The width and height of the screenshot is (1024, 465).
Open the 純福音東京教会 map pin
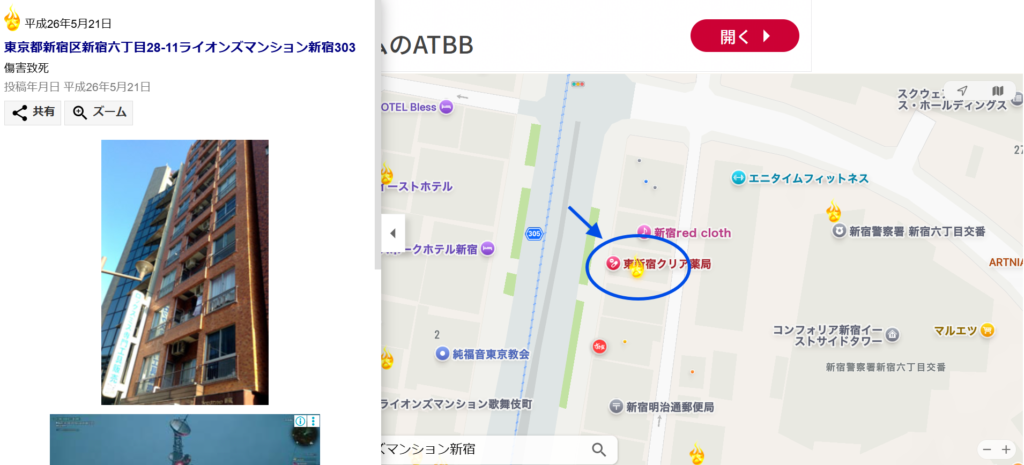442,354
